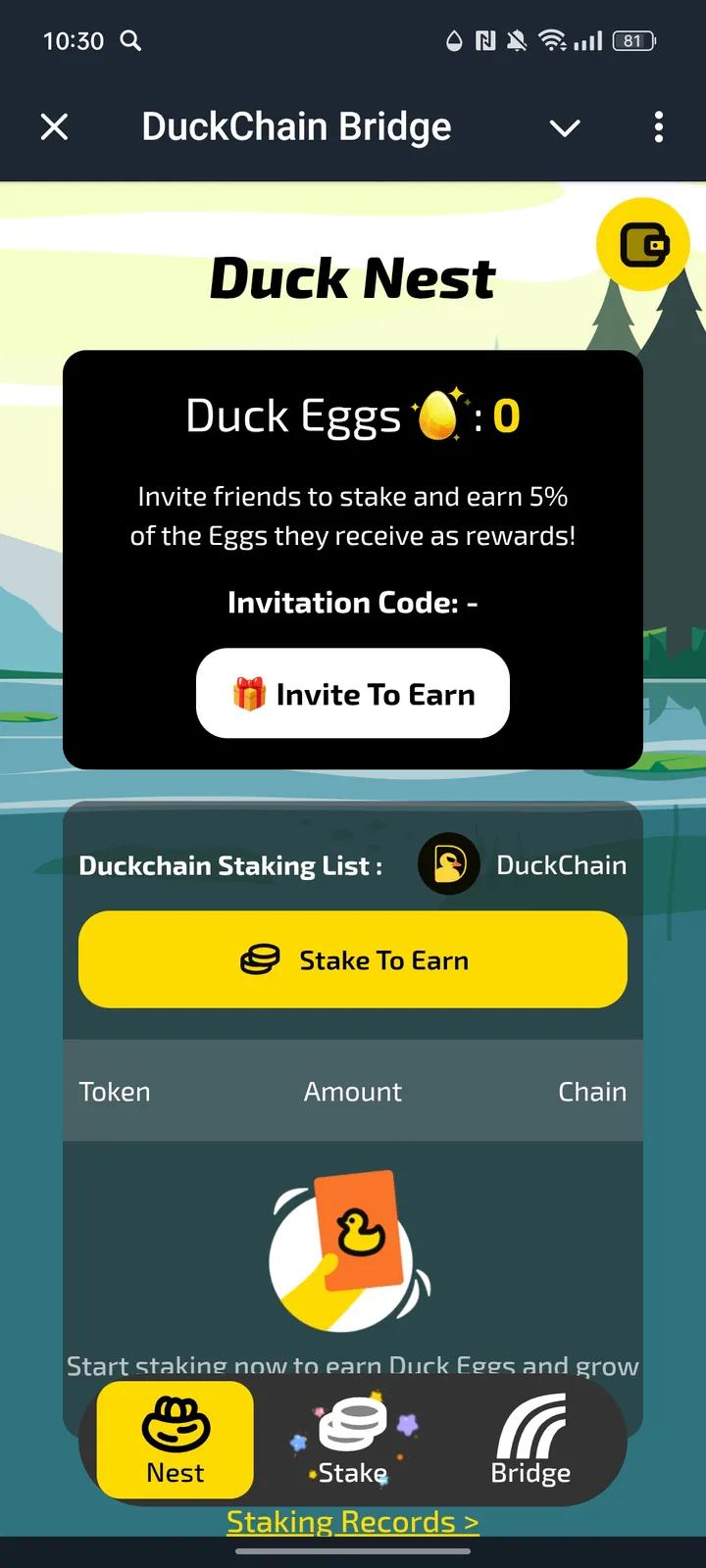Select the DuckChain duck logo icon
Viewport: 706px width, 1568px height.
[x=449, y=864]
